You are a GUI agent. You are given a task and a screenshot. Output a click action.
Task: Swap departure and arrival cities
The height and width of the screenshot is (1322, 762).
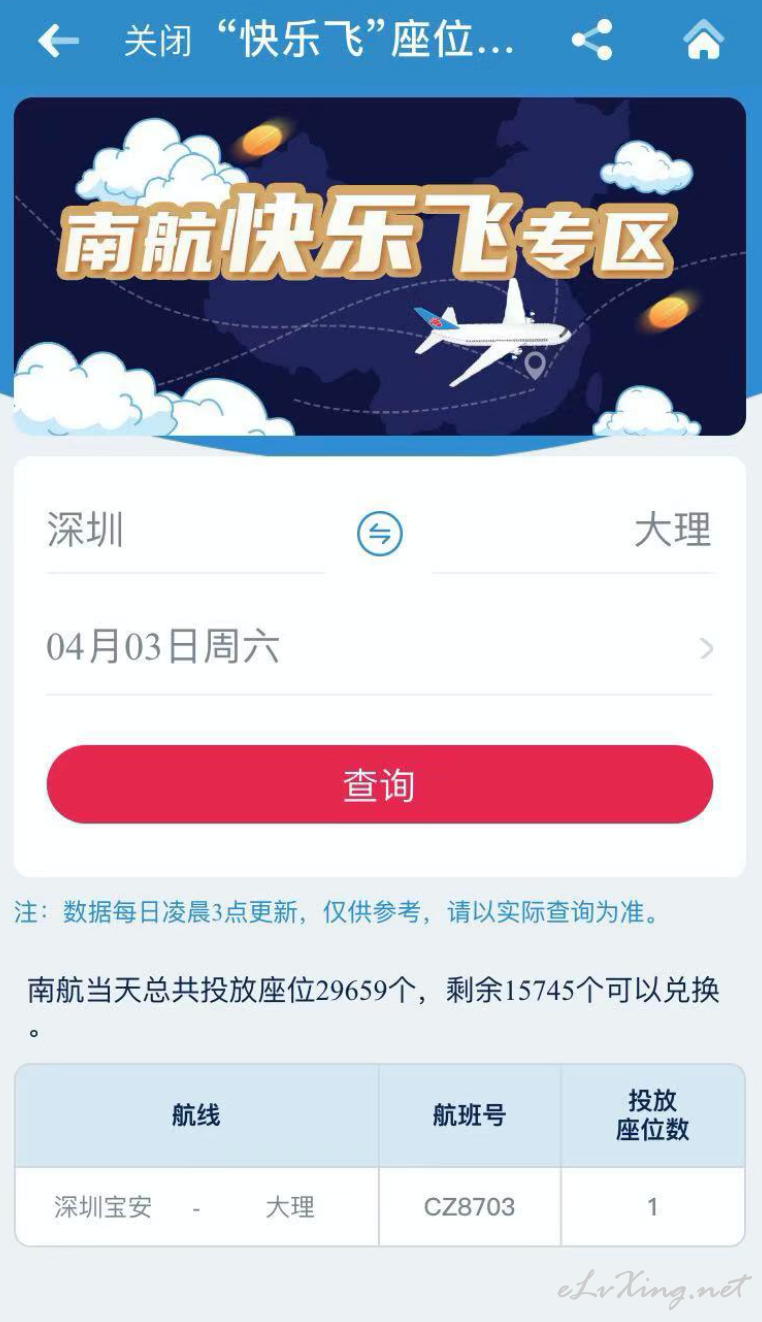pos(380,533)
